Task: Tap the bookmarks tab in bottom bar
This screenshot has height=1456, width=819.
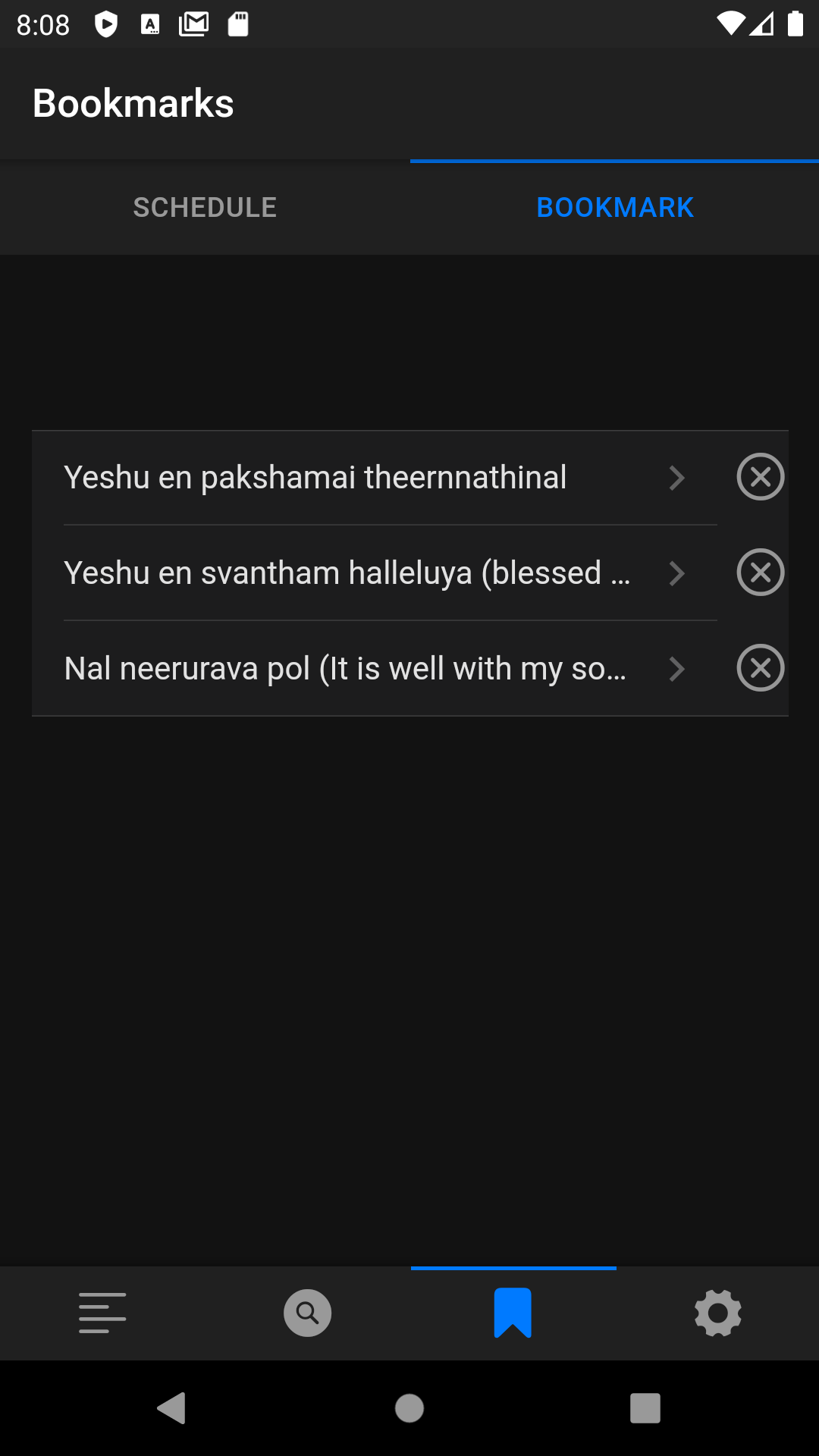Action: tap(513, 1313)
